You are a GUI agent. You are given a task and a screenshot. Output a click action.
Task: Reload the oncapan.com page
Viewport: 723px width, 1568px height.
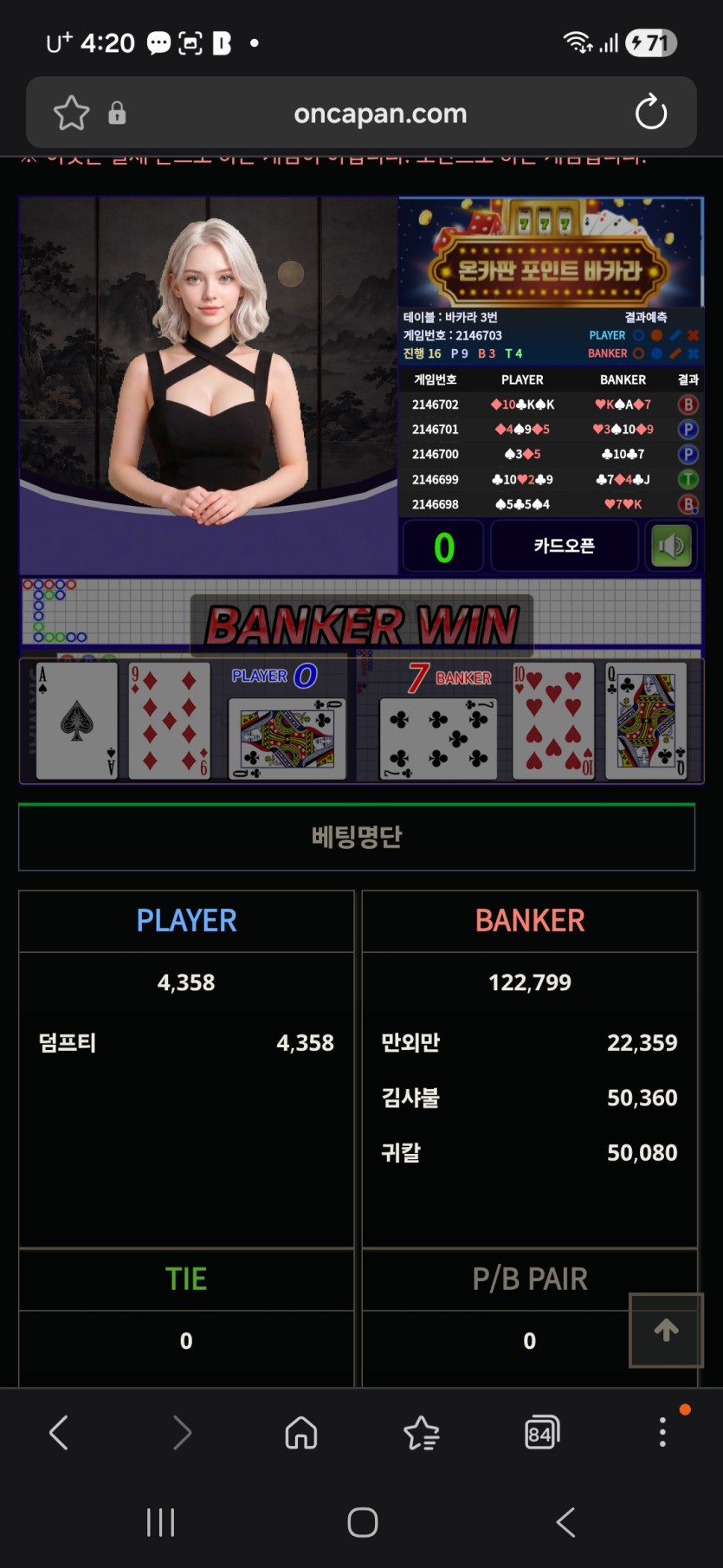click(651, 113)
